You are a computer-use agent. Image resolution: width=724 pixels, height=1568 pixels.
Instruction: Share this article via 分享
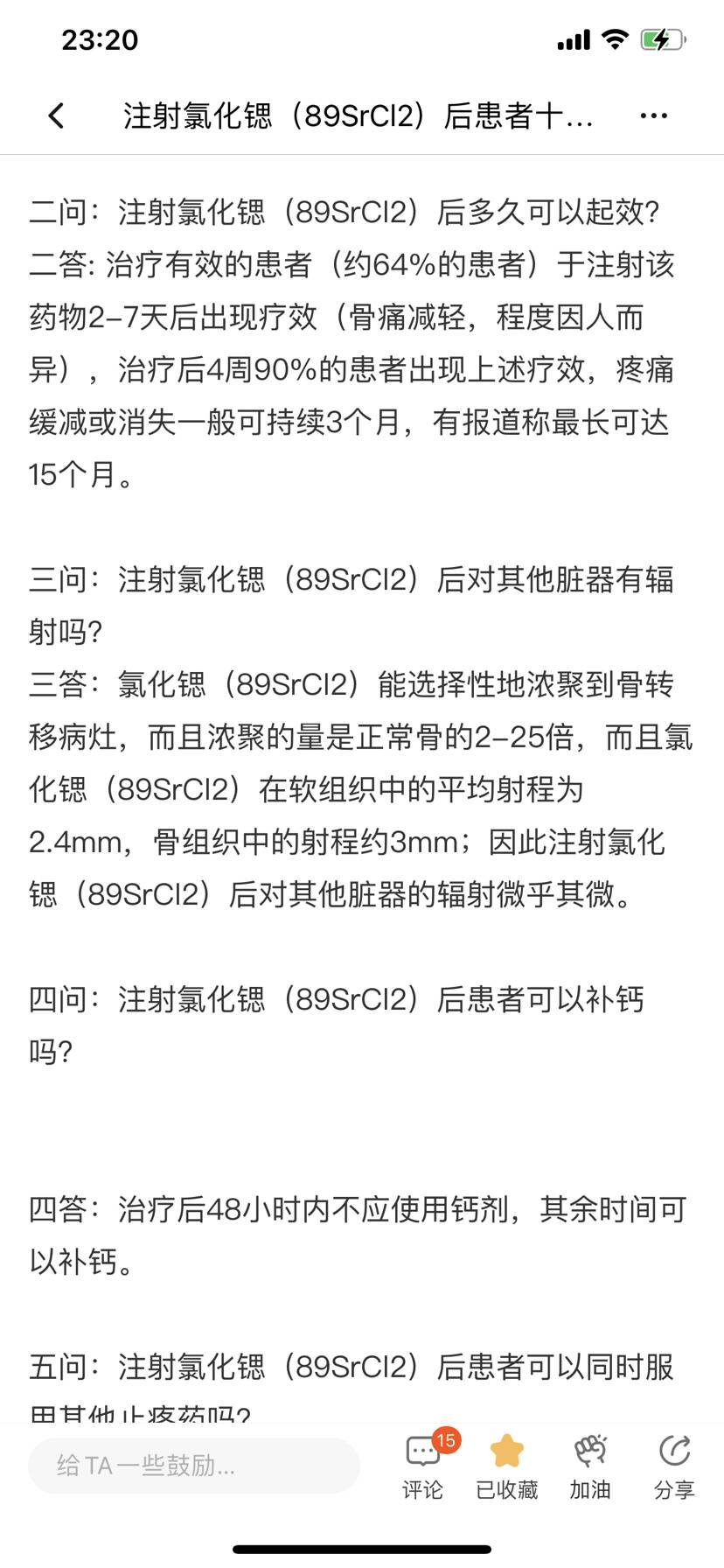(674, 1463)
